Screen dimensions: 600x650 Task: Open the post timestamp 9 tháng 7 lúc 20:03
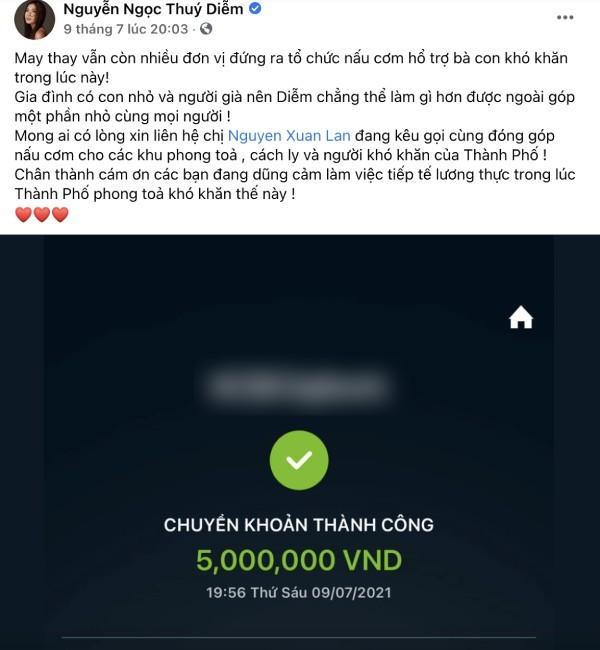click(126, 29)
